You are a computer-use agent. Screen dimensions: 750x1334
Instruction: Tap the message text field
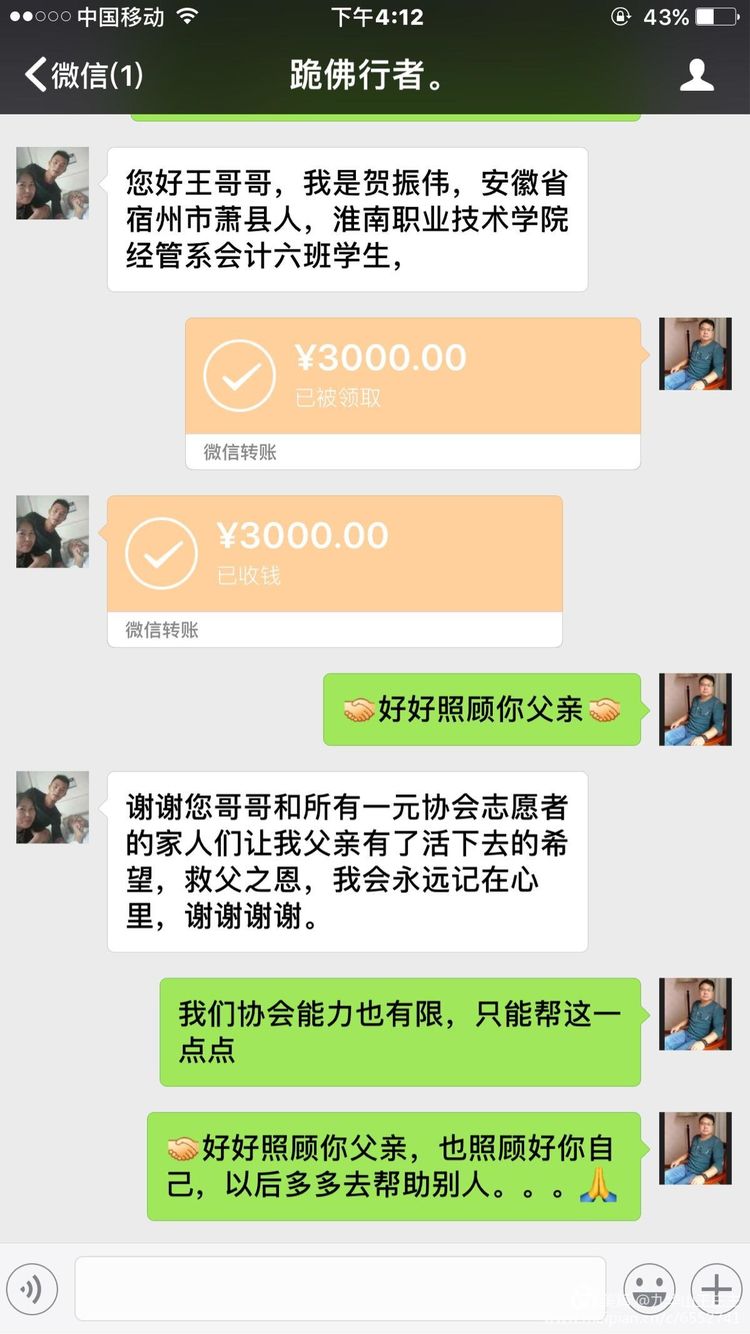click(340, 1289)
